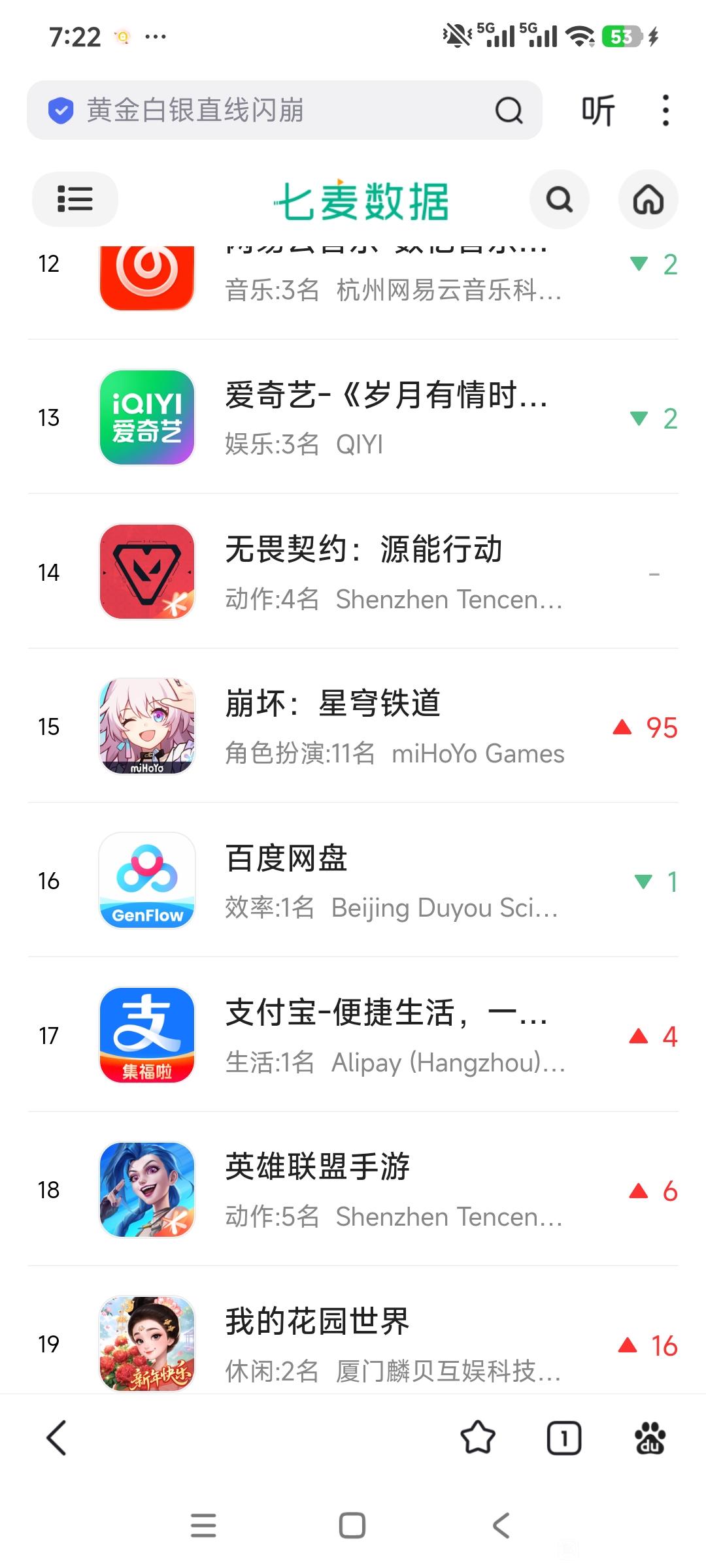The width and height of the screenshot is (706, 1568).
Task: Open the Baidu paw home button
Action: click(650, 1438)
